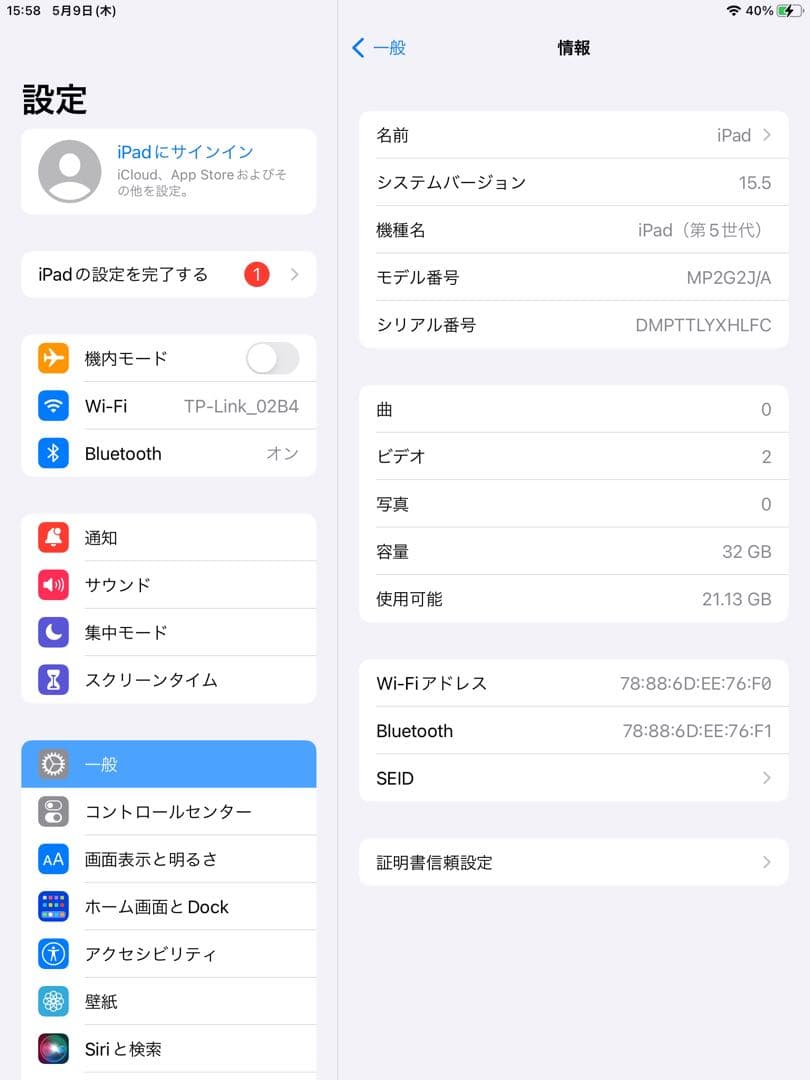Screen dimensions: 810x1080
Task: Open 証明書信頼設定 via its chevron
Action: pos(573,862)
